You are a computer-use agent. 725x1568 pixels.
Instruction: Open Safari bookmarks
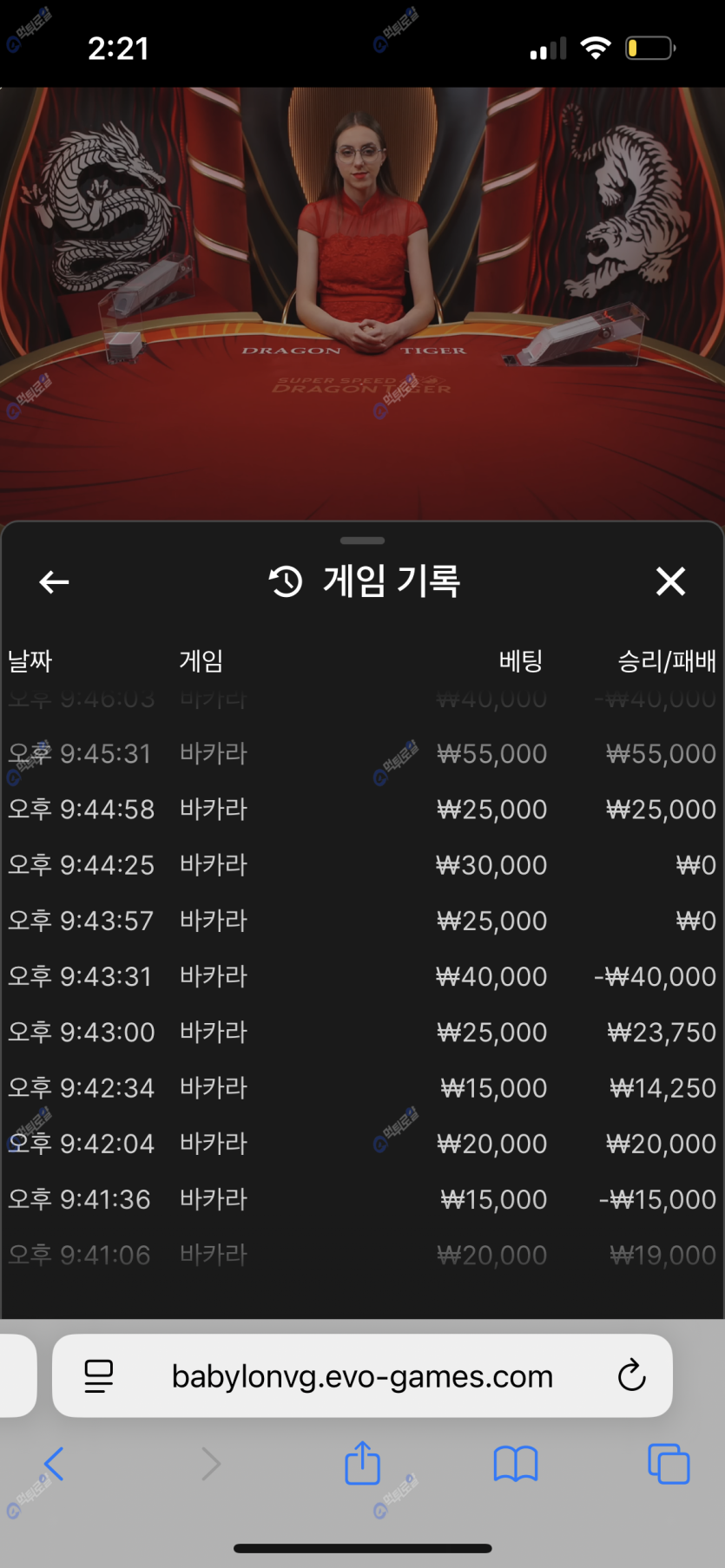pos(515,1464)
